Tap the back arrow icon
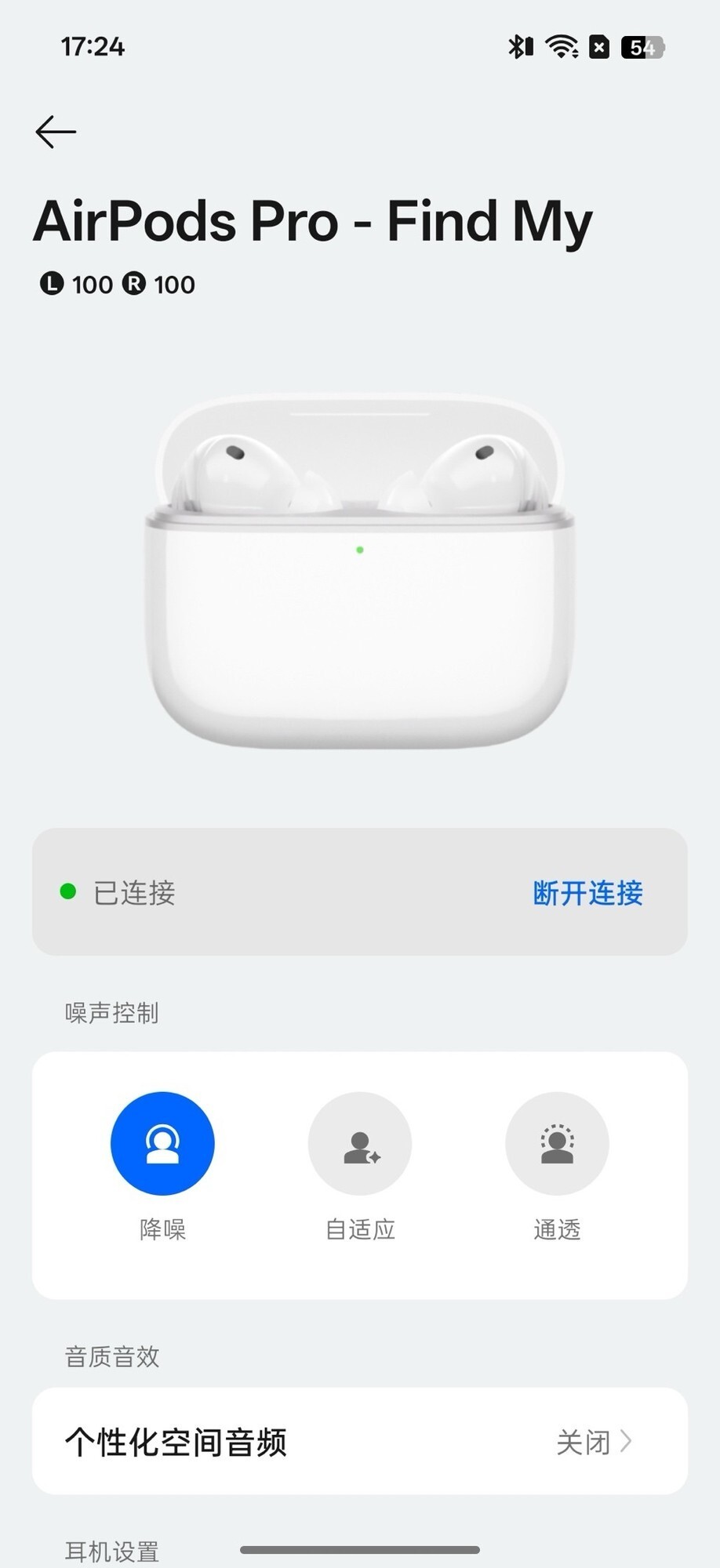 [55, 131]
